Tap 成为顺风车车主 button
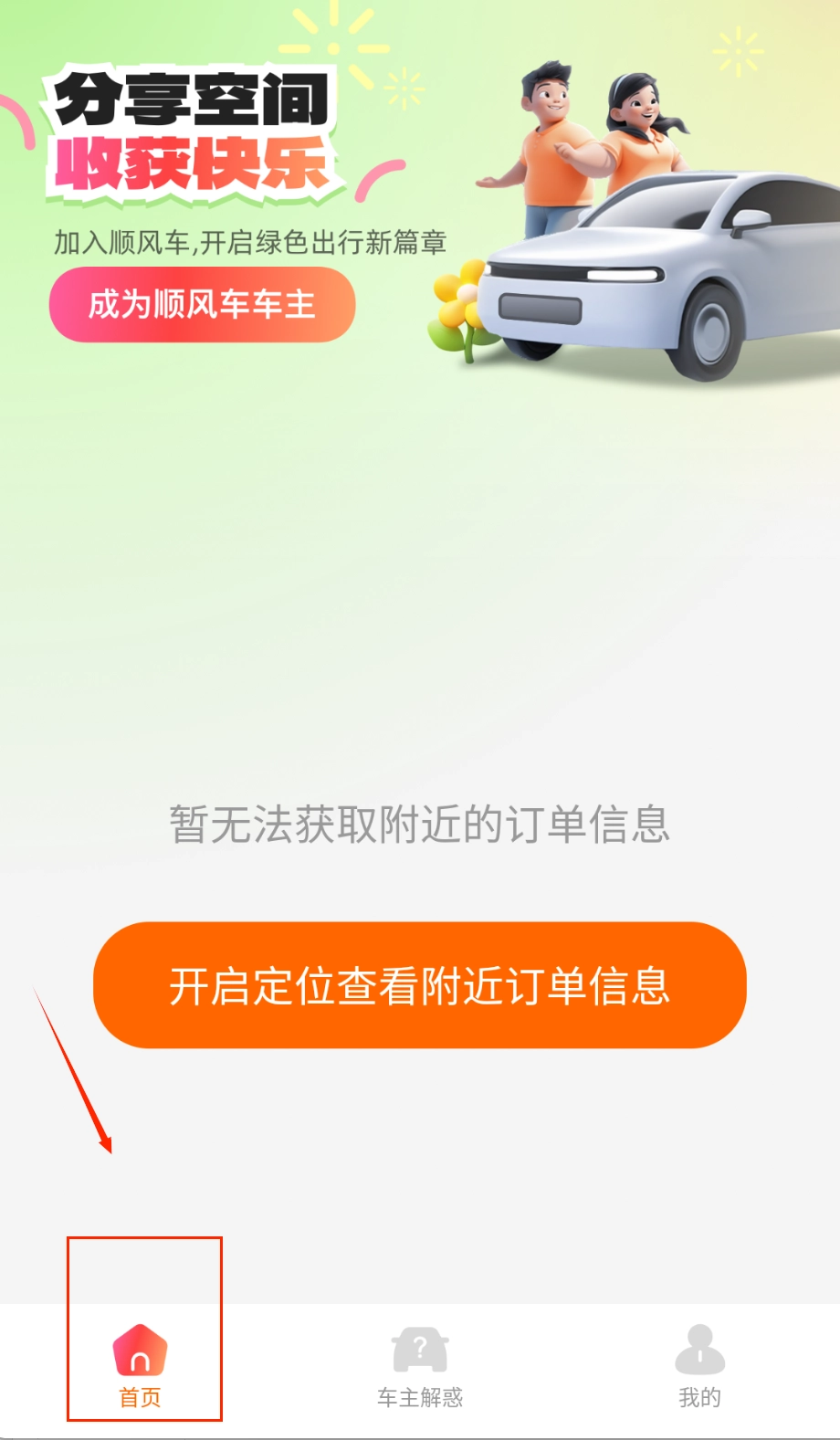840x1440 pixels. (x=202, y=305)
